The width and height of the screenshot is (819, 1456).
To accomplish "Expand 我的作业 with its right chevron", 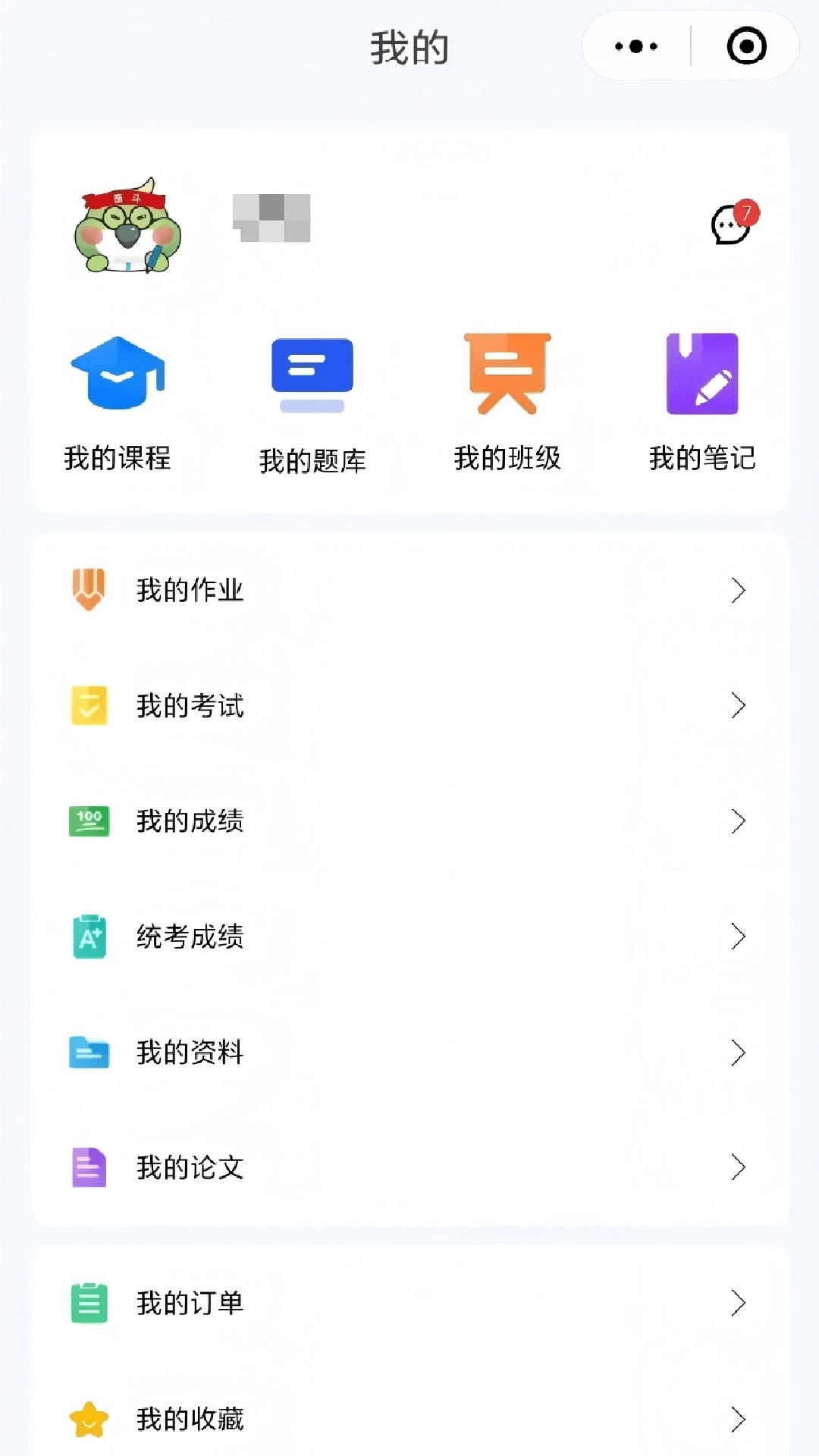I will 737,589.
